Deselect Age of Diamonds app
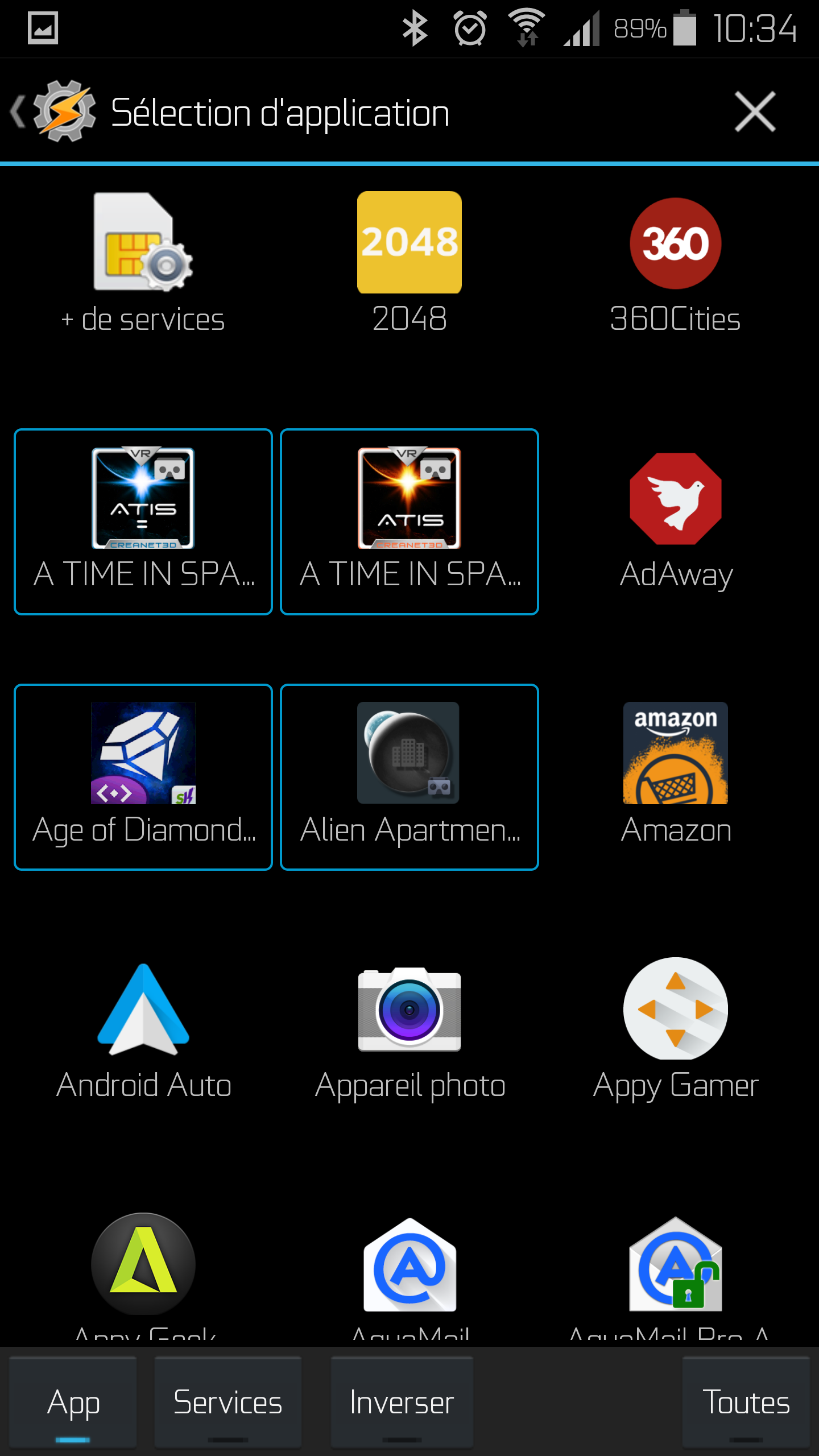 click(x=143, y=777)
